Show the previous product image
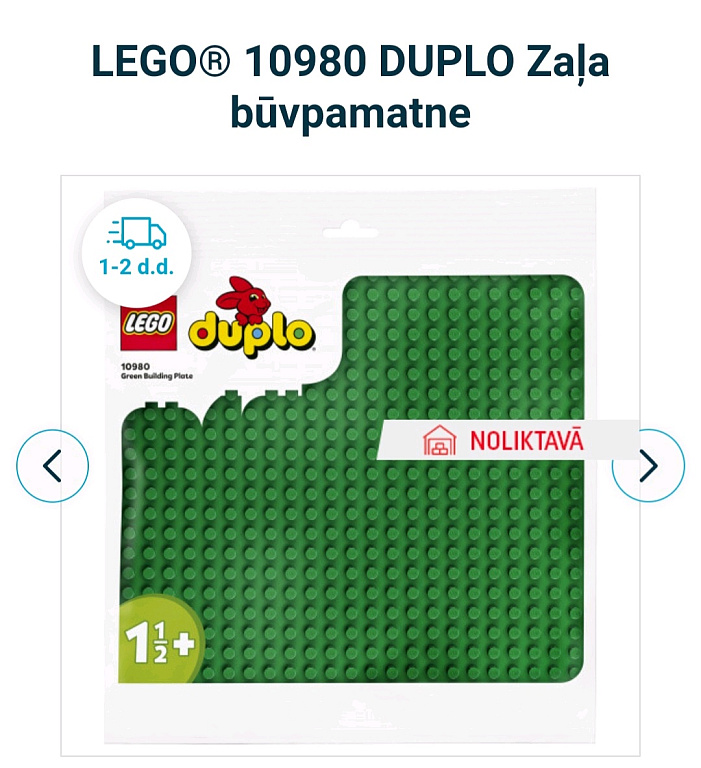This screenshot has width=701, height=768. [x=53, y=466]
